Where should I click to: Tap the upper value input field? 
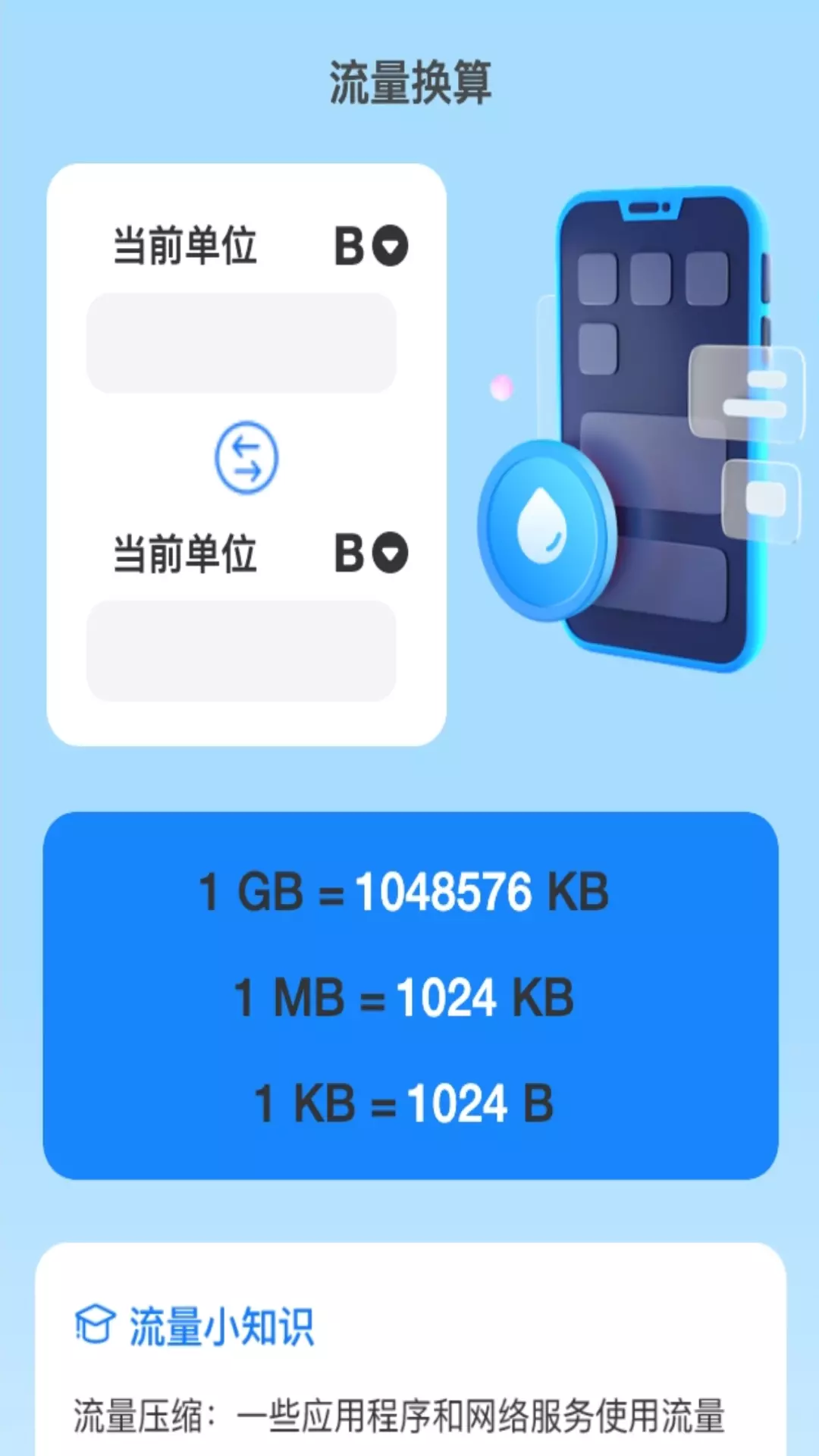241,343
